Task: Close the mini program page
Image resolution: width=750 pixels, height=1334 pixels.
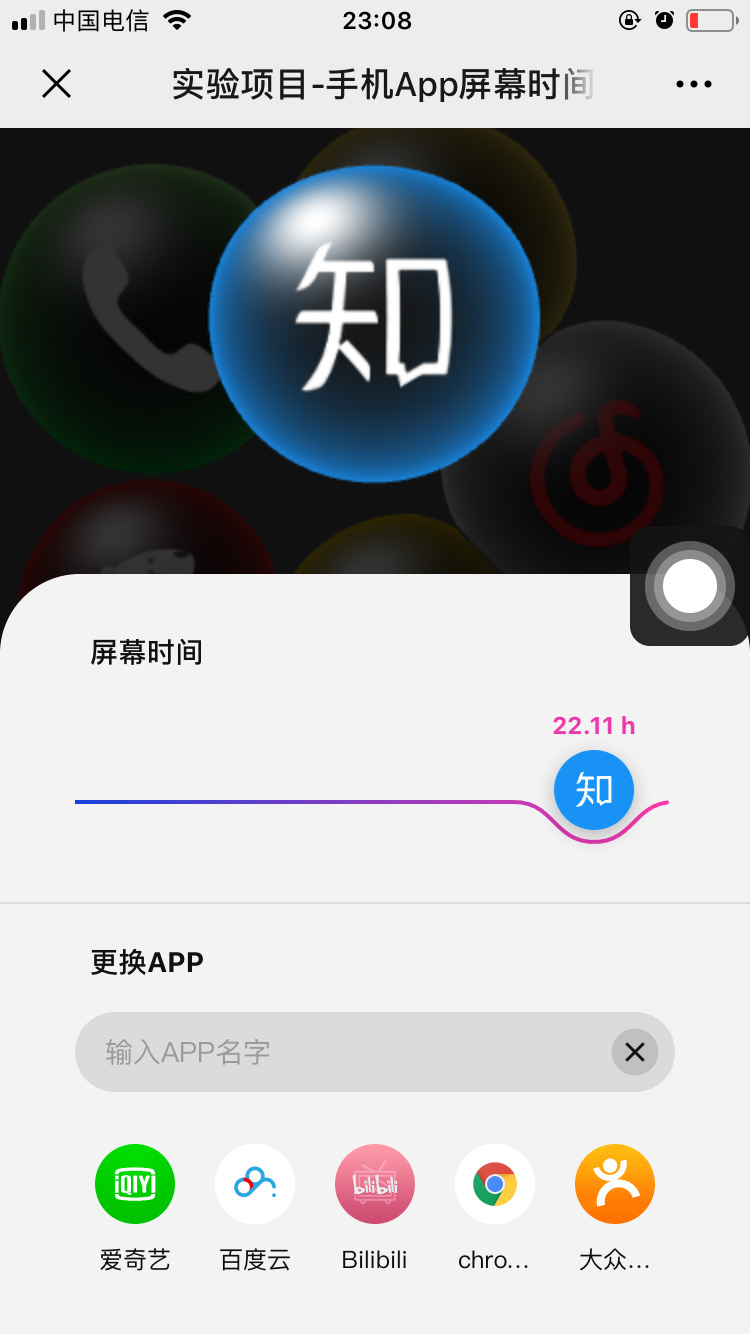Action: point(57,84)
